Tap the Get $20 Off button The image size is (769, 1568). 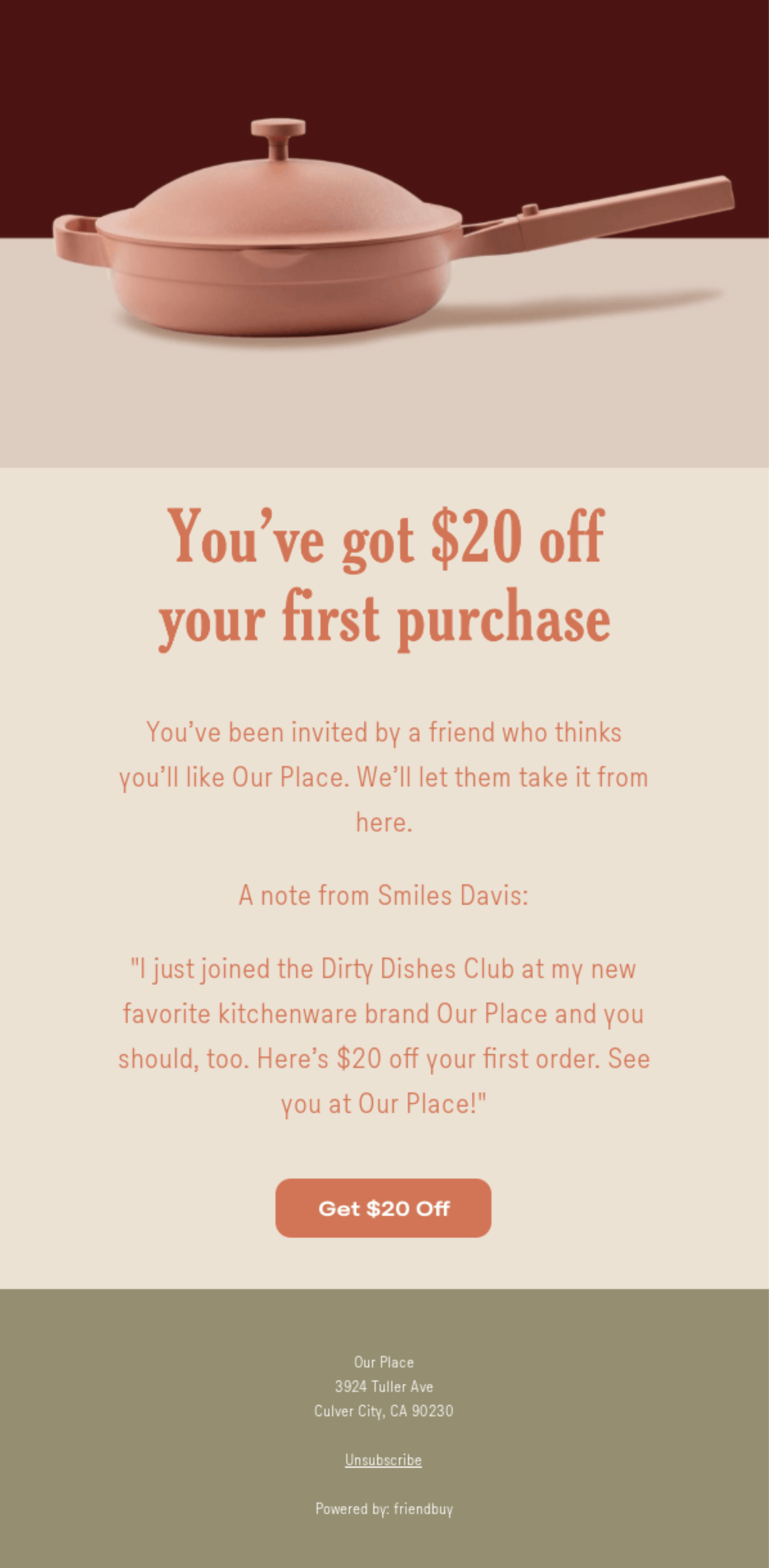tap(383, 1208)
